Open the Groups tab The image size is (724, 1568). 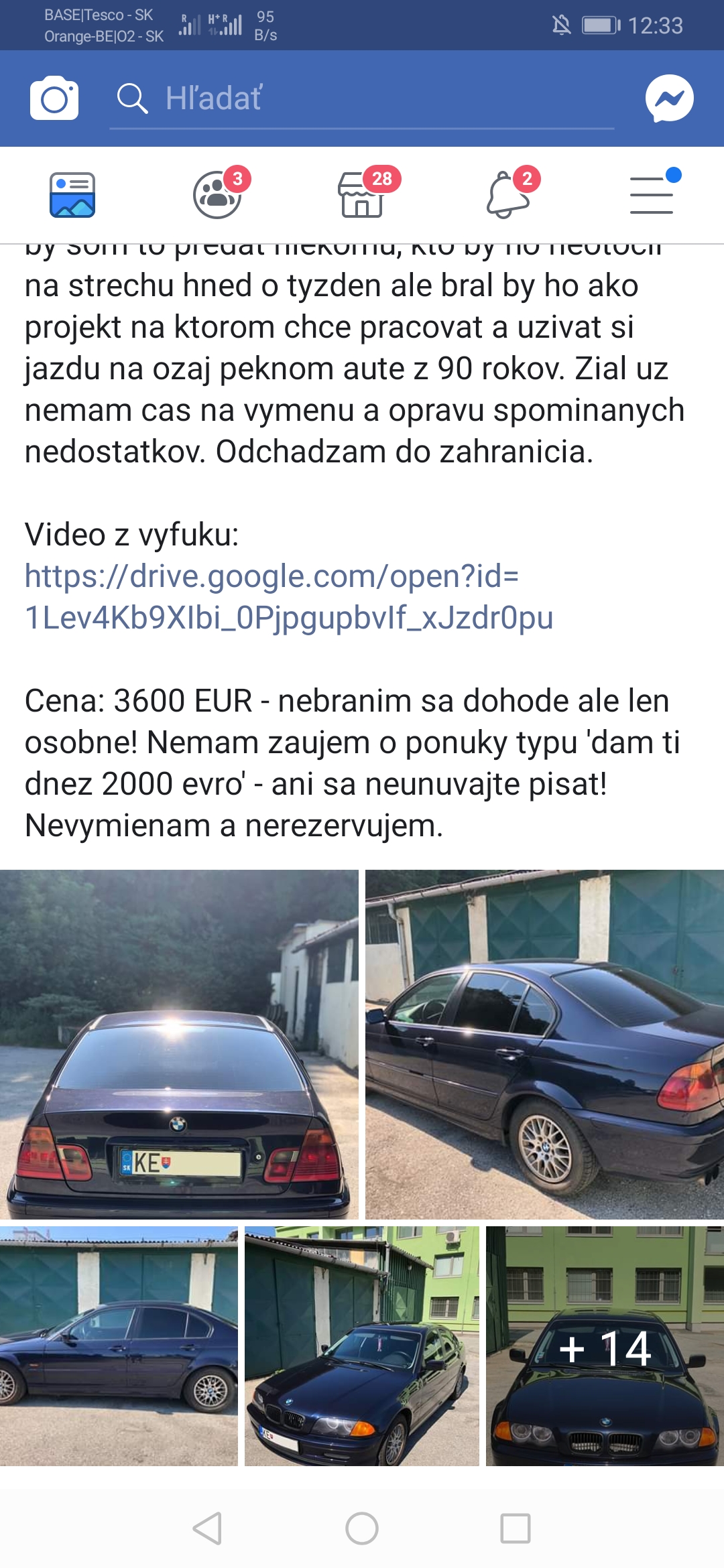[218, 195]
